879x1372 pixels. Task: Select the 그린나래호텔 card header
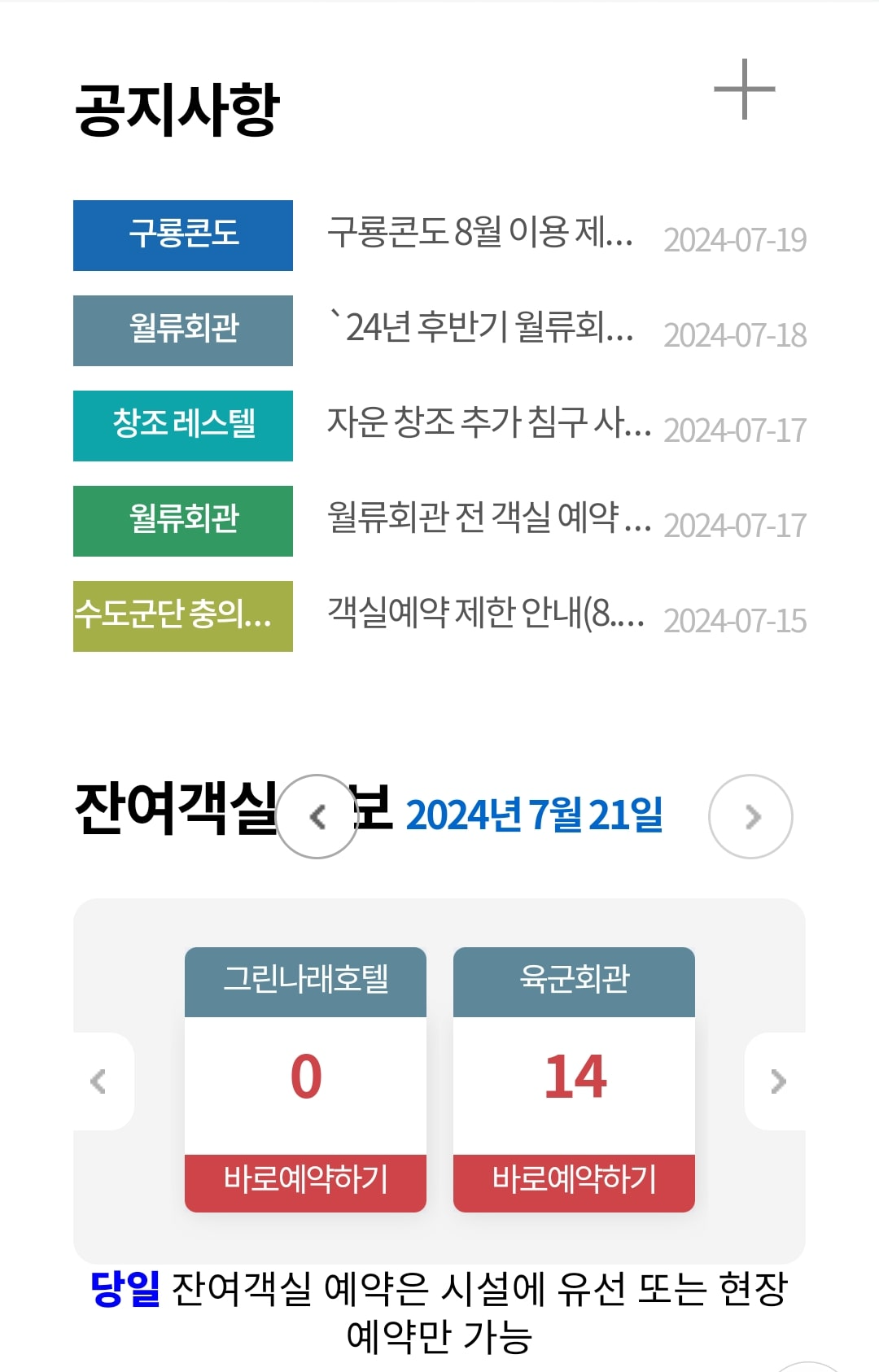pos(304,980)
